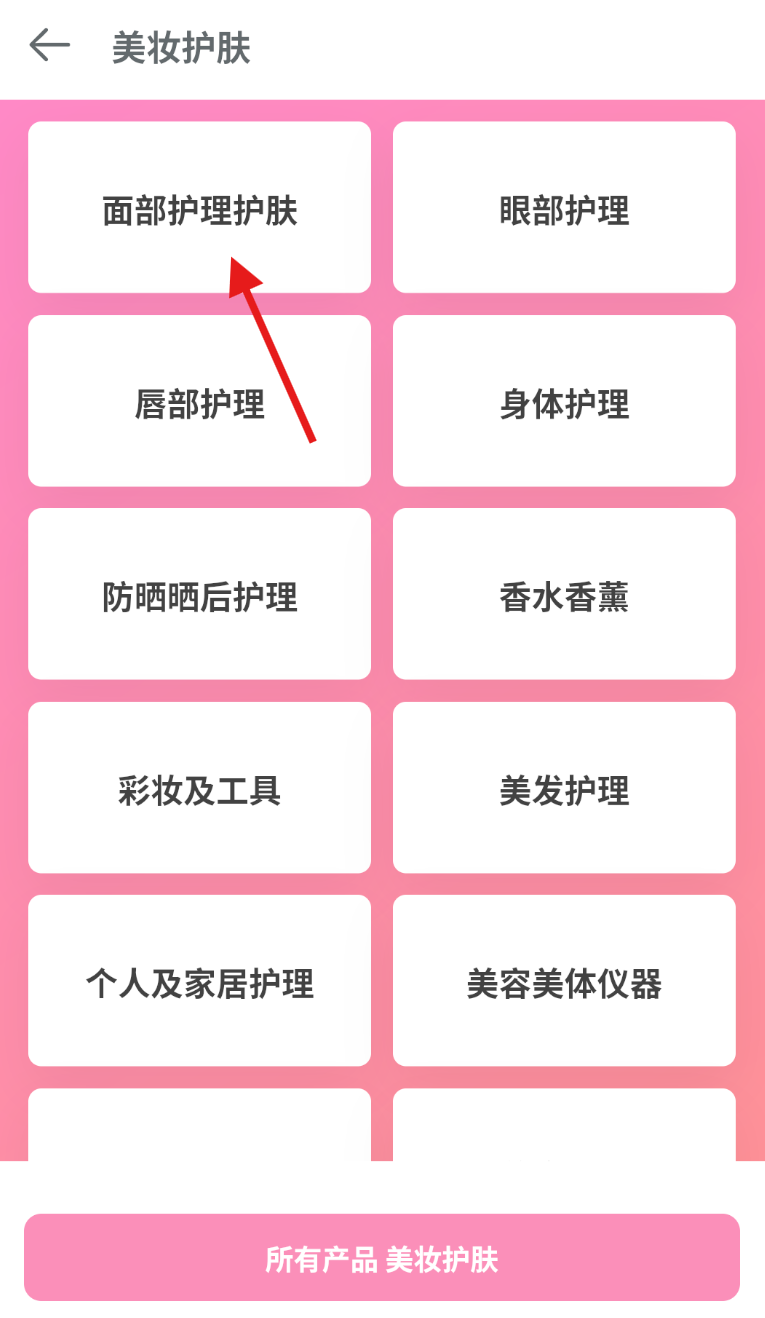Open 唇部护理 products
This screenshot has width=765, height=1318.
click(x=199, y=401)
